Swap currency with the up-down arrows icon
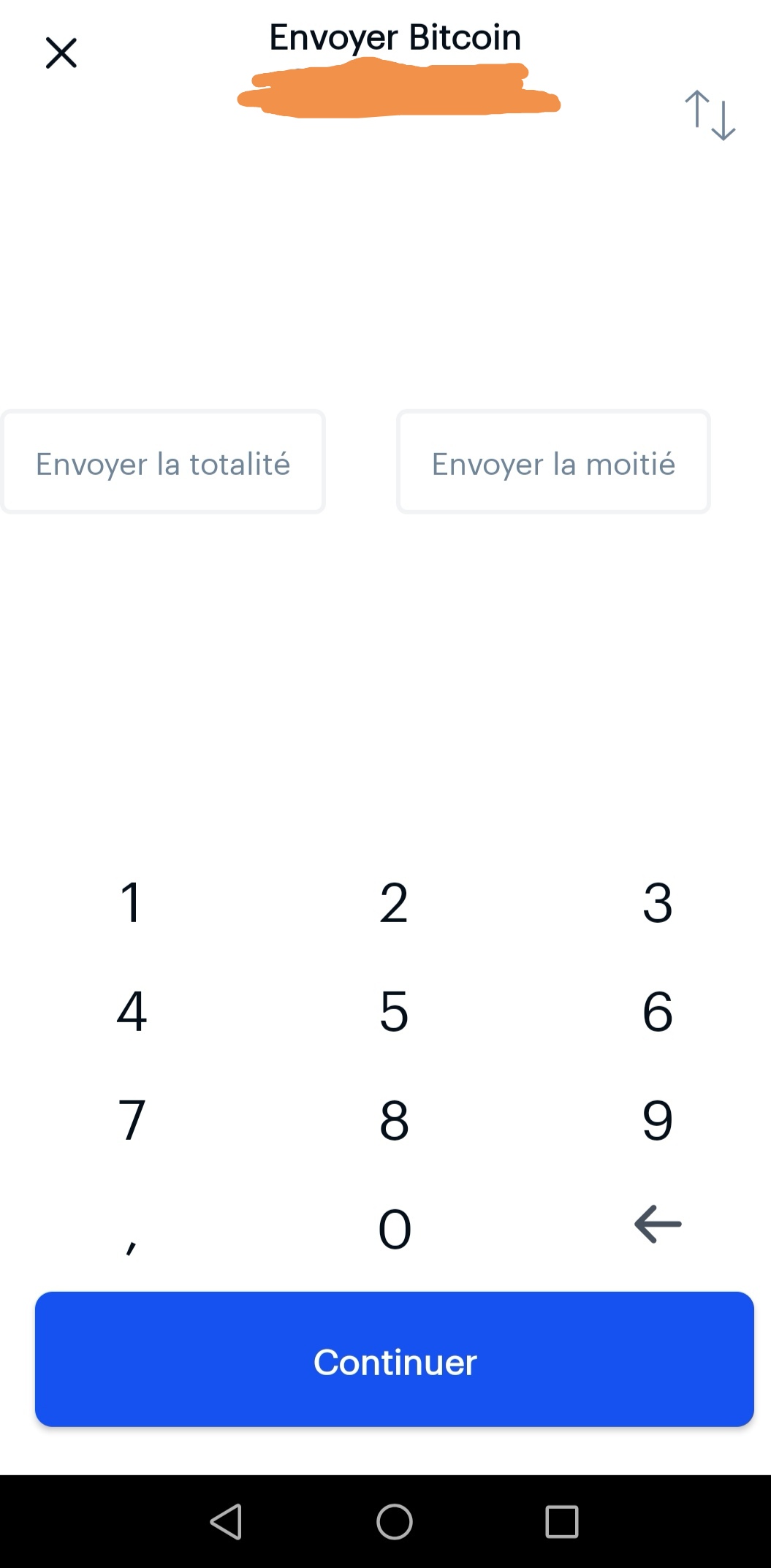 pyautogui.click(x=710, y=115)
